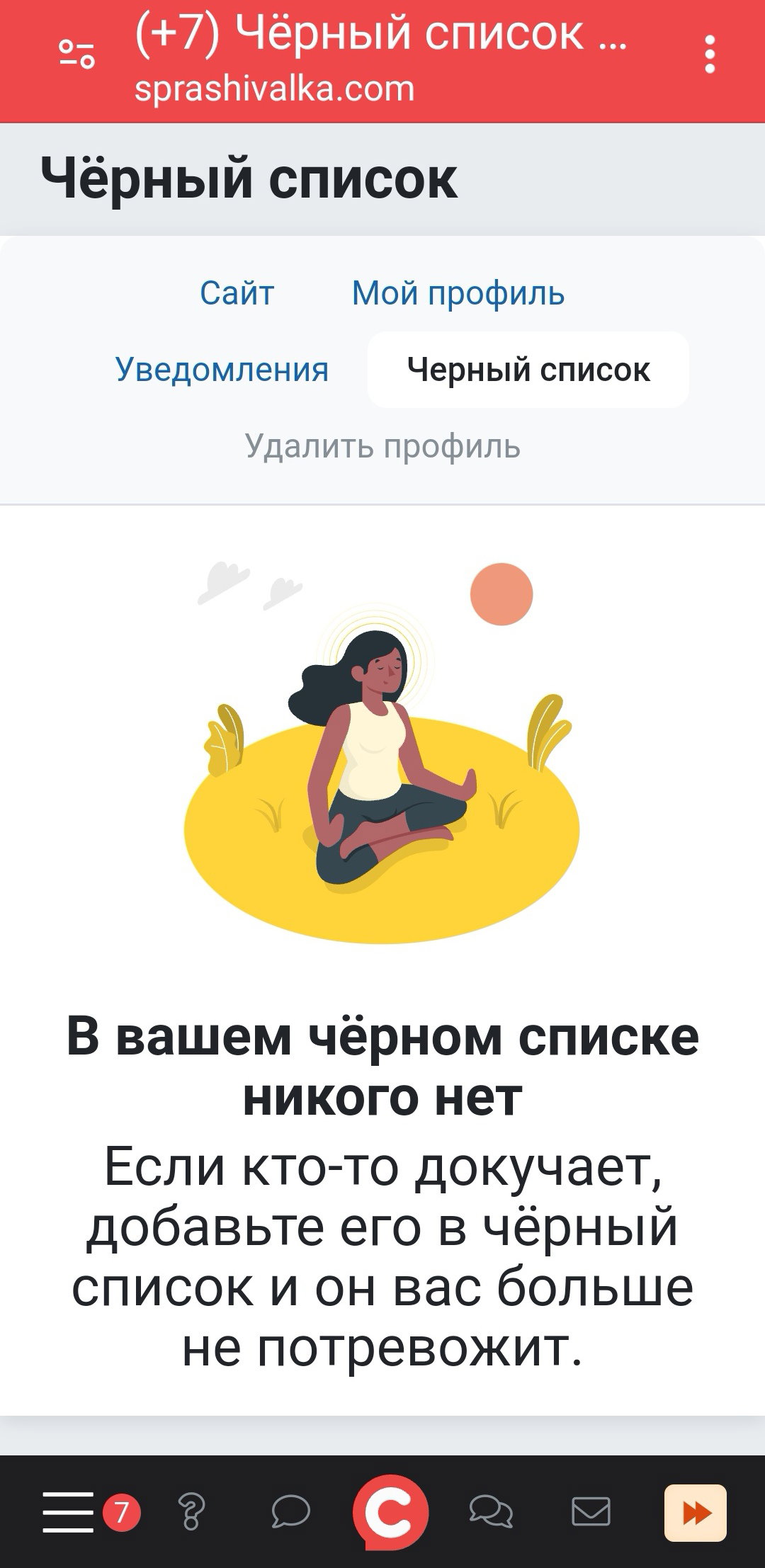Open the Уведомления tab

click(x=222, y=369)
